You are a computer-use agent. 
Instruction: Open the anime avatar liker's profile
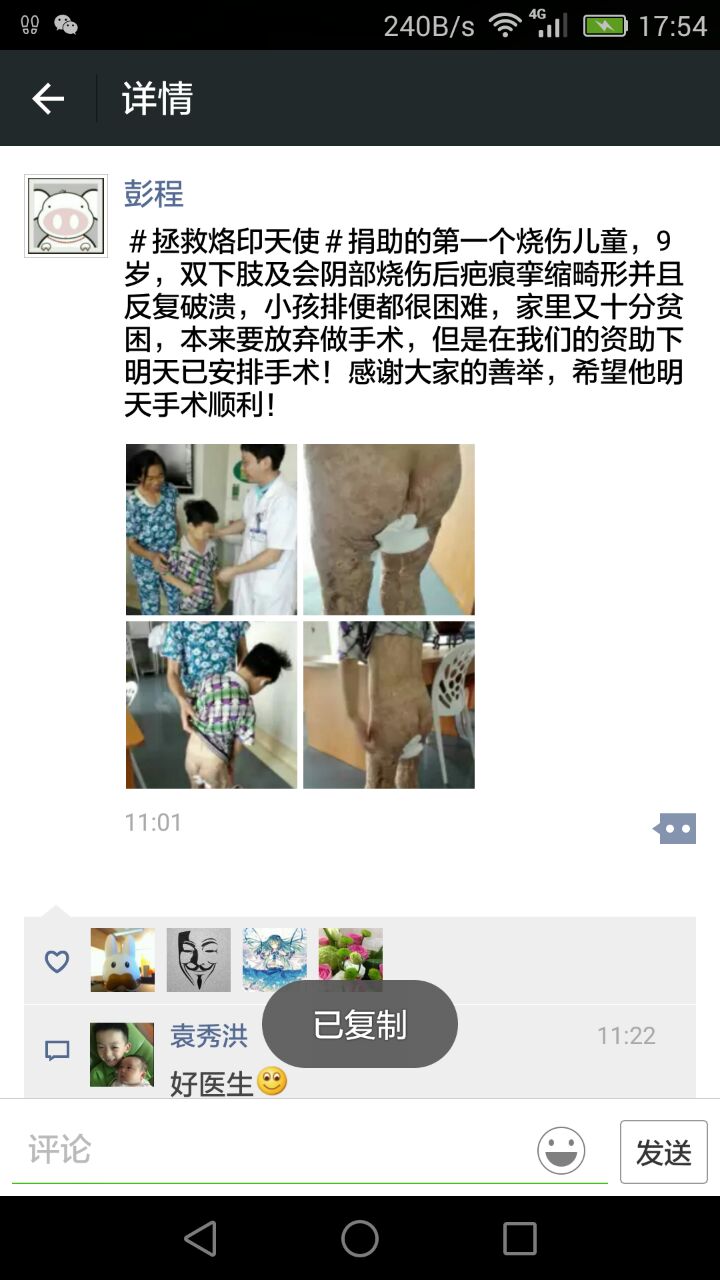(x=274, y=960)
